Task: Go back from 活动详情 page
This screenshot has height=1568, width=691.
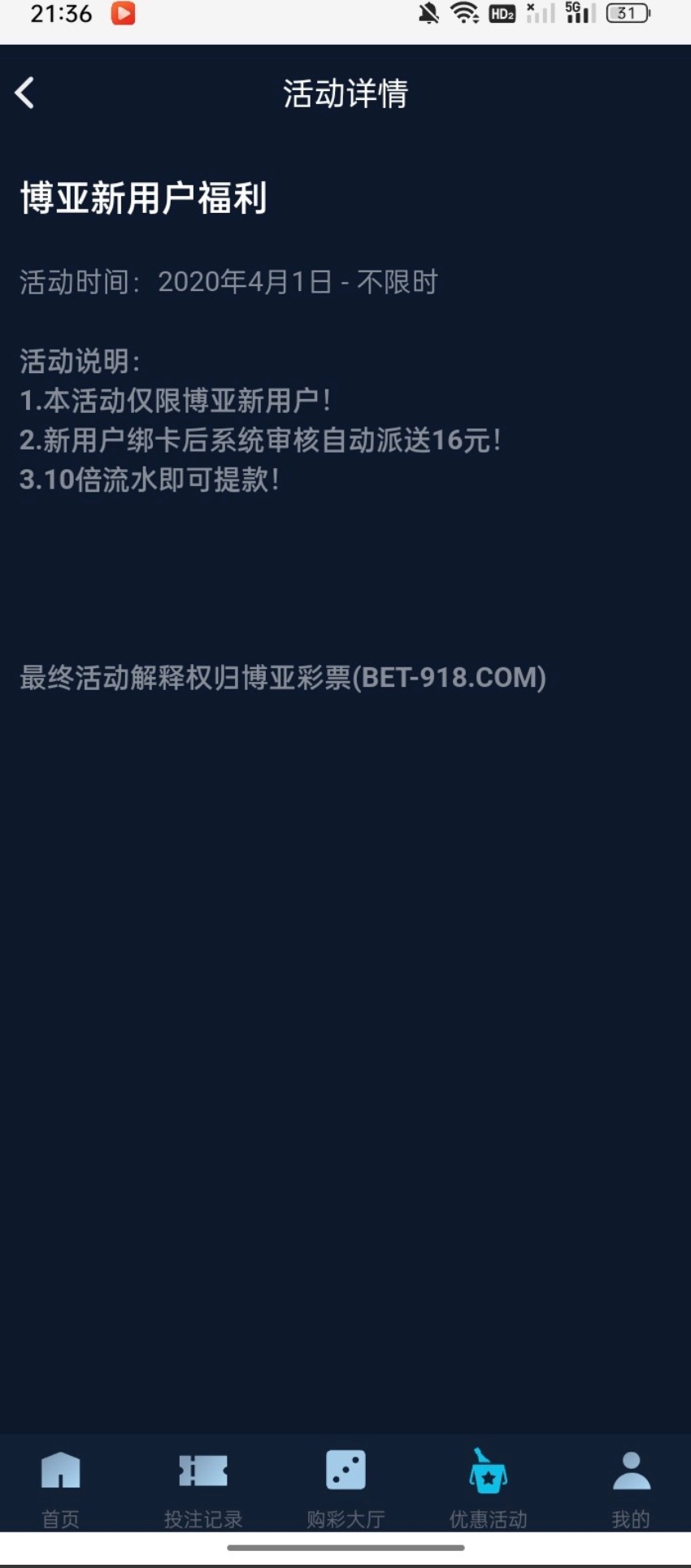Action: tap(25, 93)
